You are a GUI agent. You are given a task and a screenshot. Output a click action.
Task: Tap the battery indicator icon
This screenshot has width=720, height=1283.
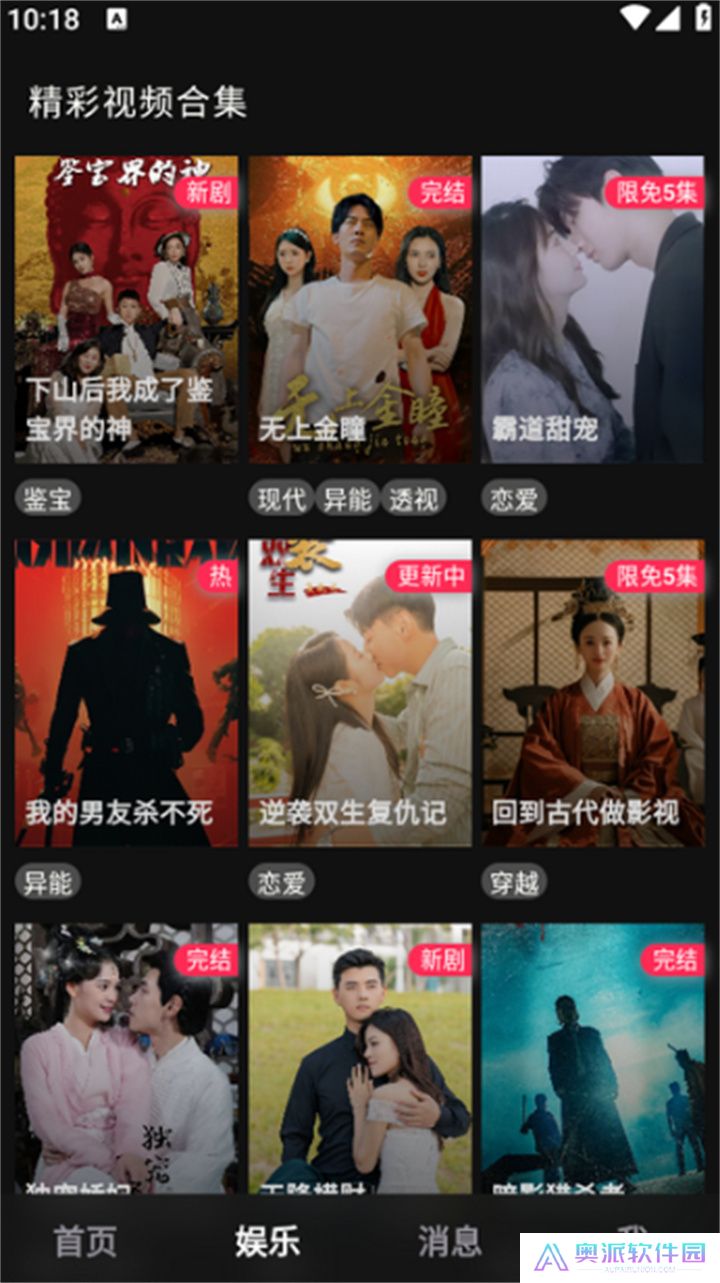702,16
